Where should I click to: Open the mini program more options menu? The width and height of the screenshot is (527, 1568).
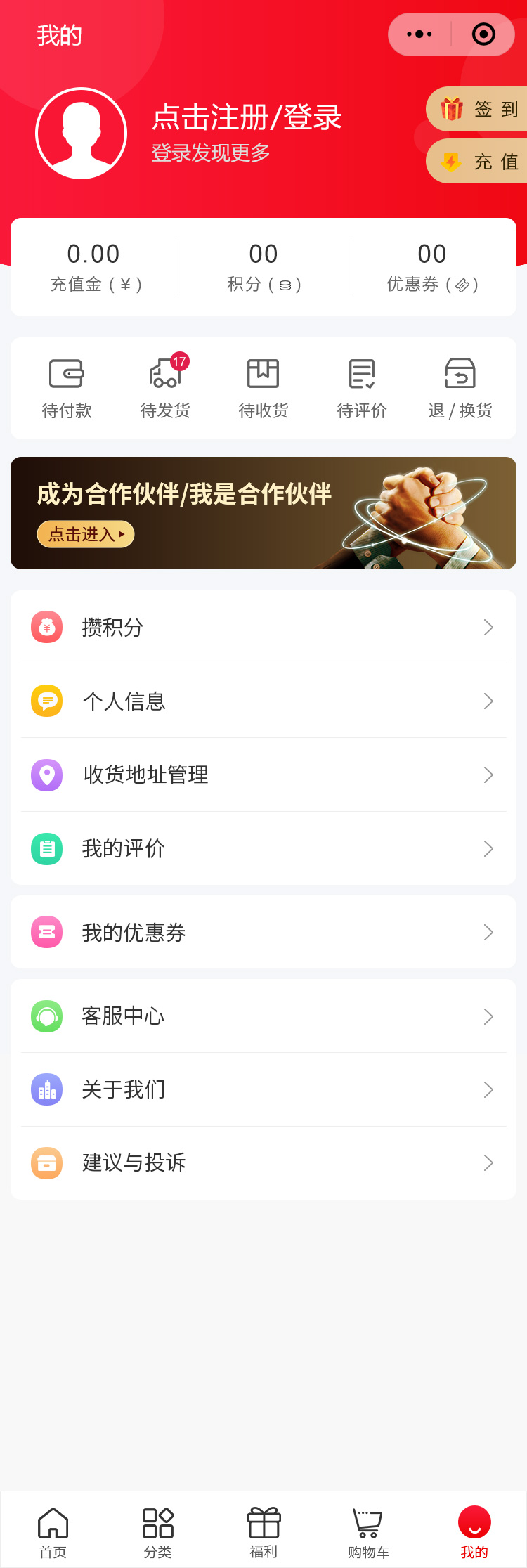click(419, 34)
